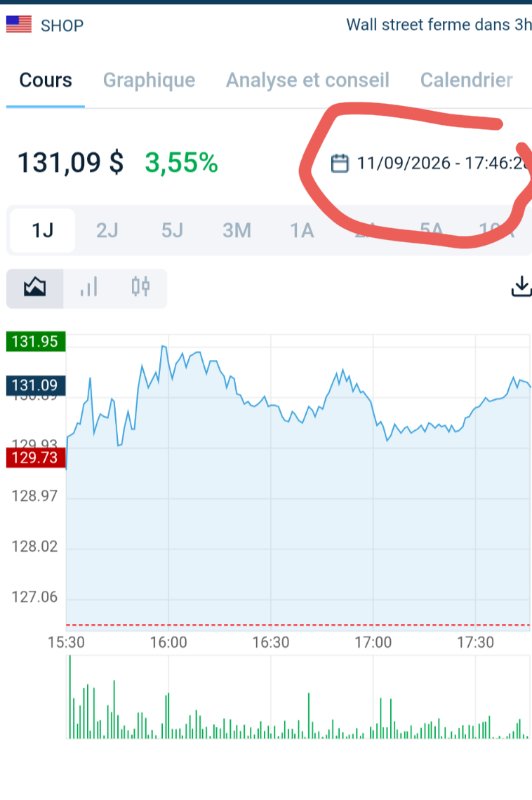Switch to the bar chart style
Viewport: 532px width, 800px height.
(89, 287)
